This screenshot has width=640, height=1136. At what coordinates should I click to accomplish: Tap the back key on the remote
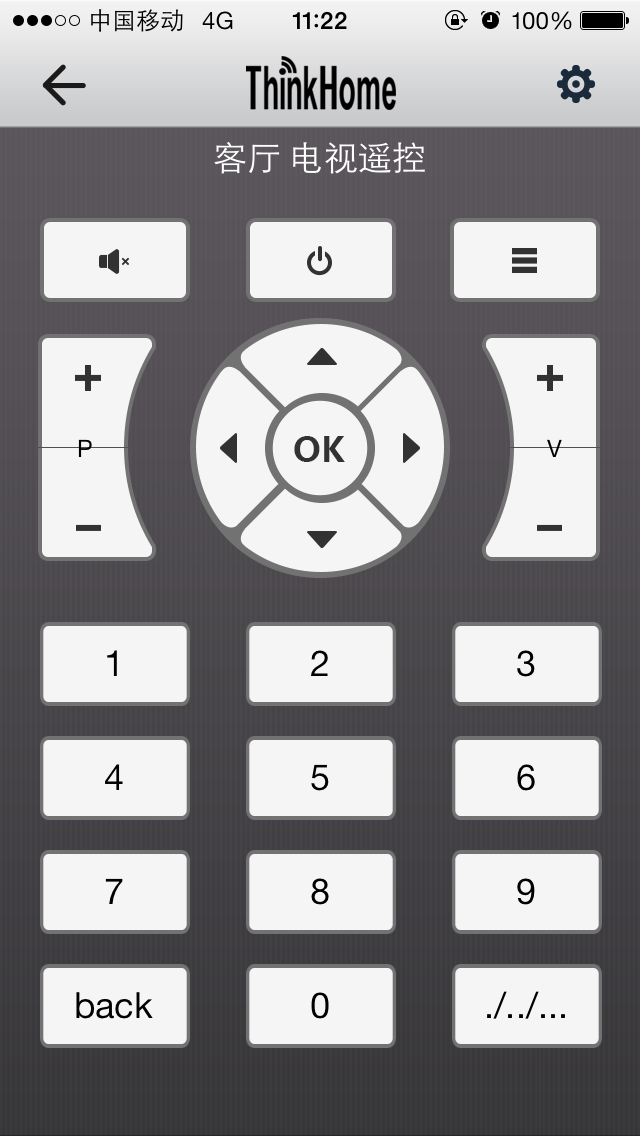point(114,1006)
